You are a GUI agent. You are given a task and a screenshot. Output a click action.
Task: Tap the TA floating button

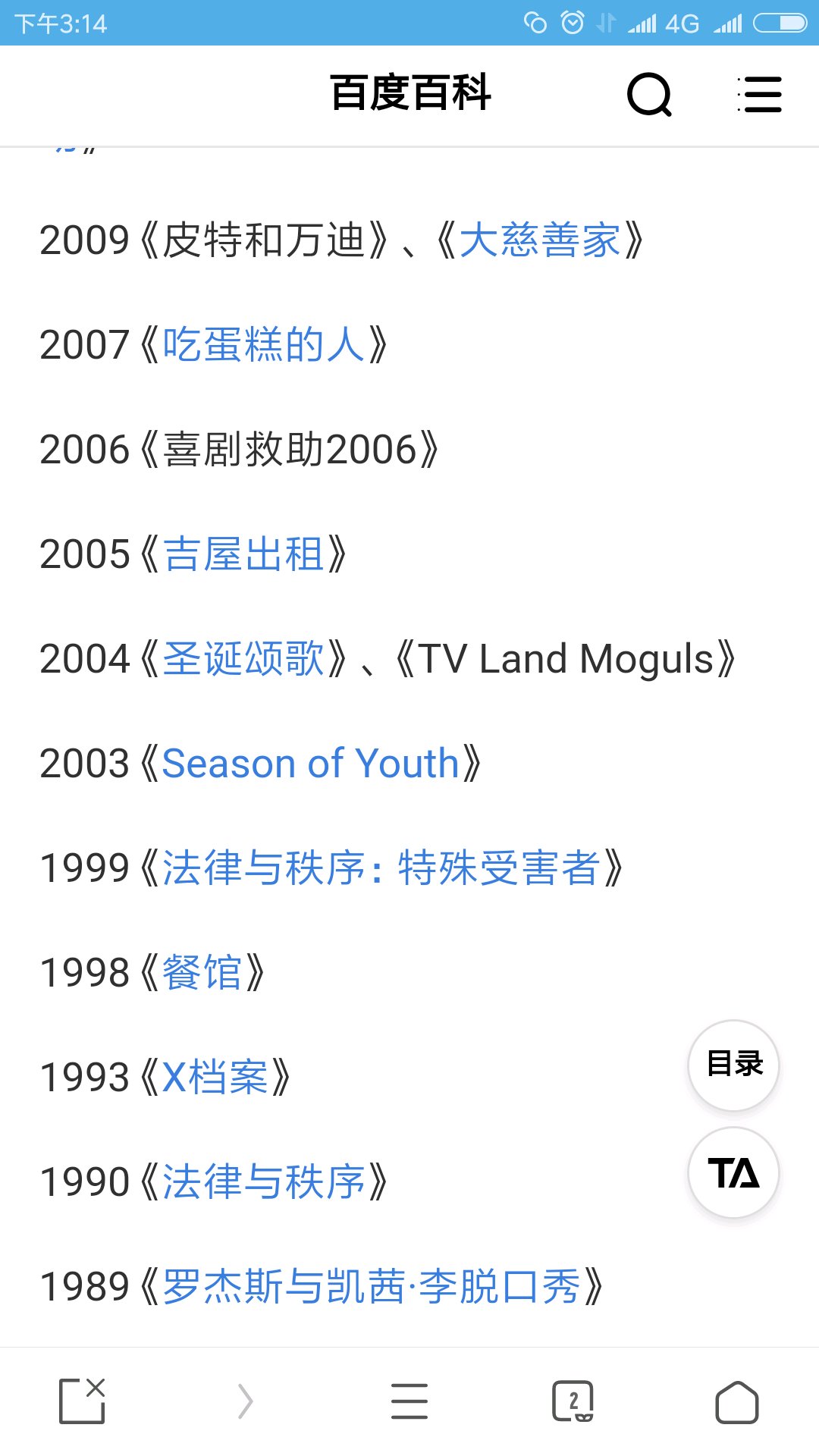pos(733,1172)
